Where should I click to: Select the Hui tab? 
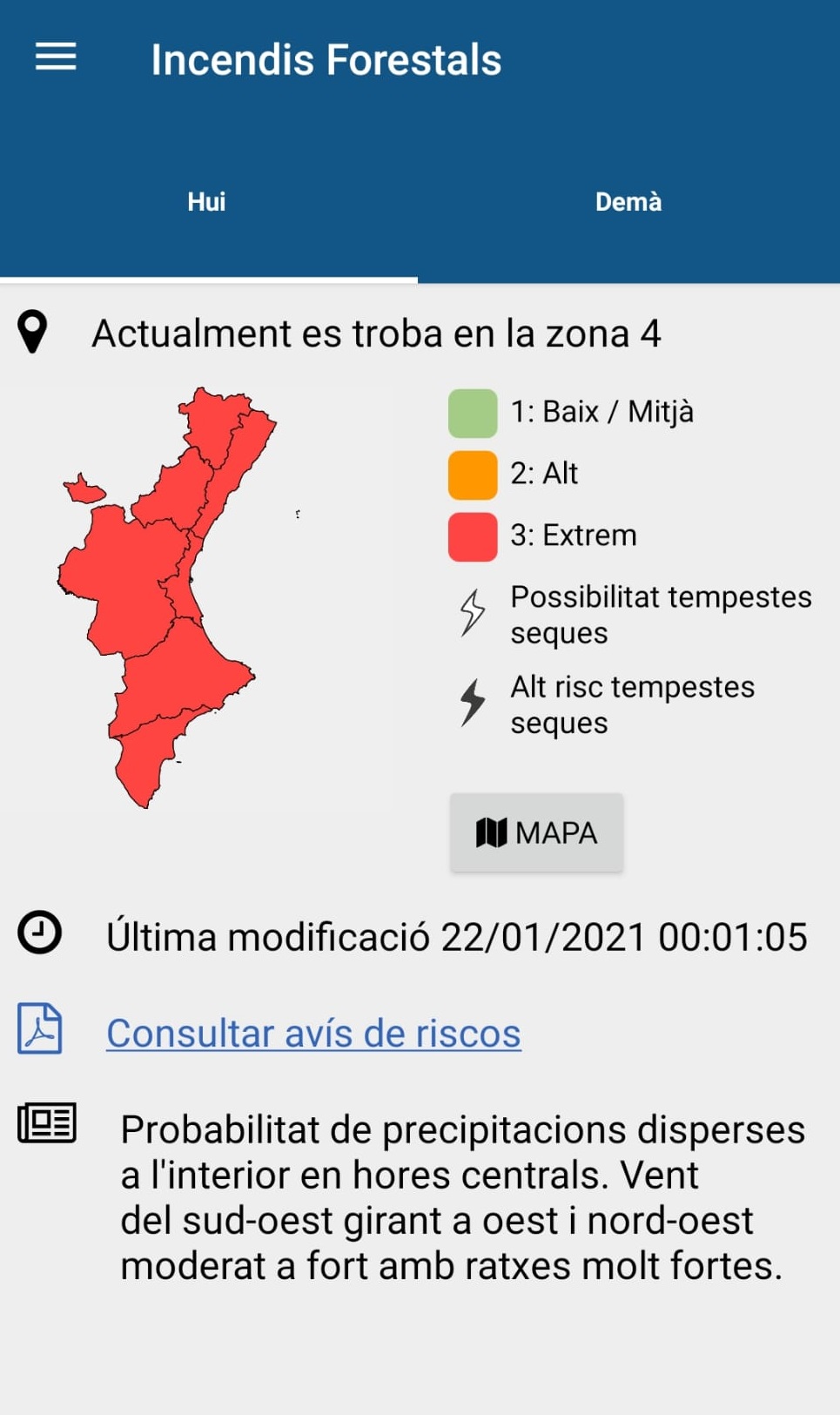(x=206, y=202)
